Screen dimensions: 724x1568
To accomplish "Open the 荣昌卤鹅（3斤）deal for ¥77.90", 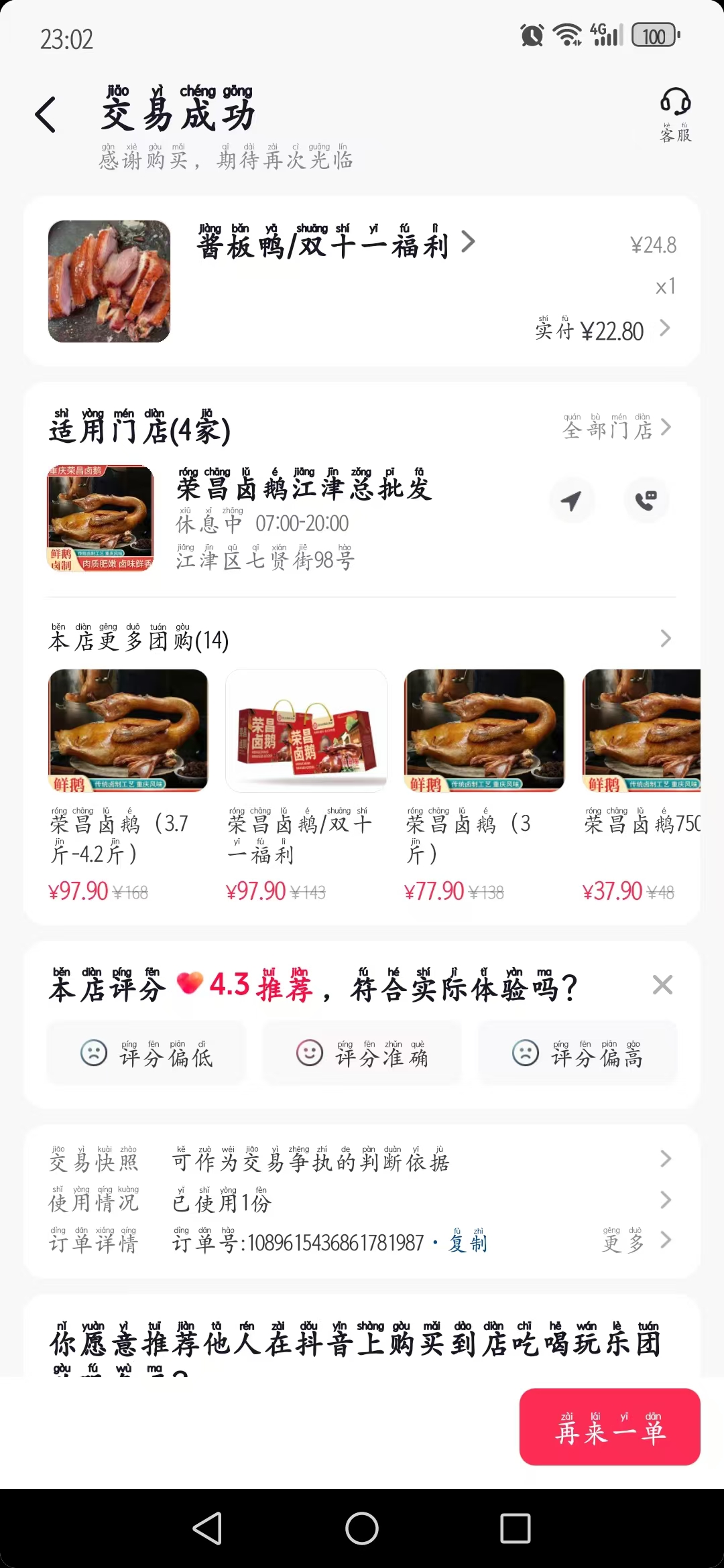I will click(x=484, y=784).
